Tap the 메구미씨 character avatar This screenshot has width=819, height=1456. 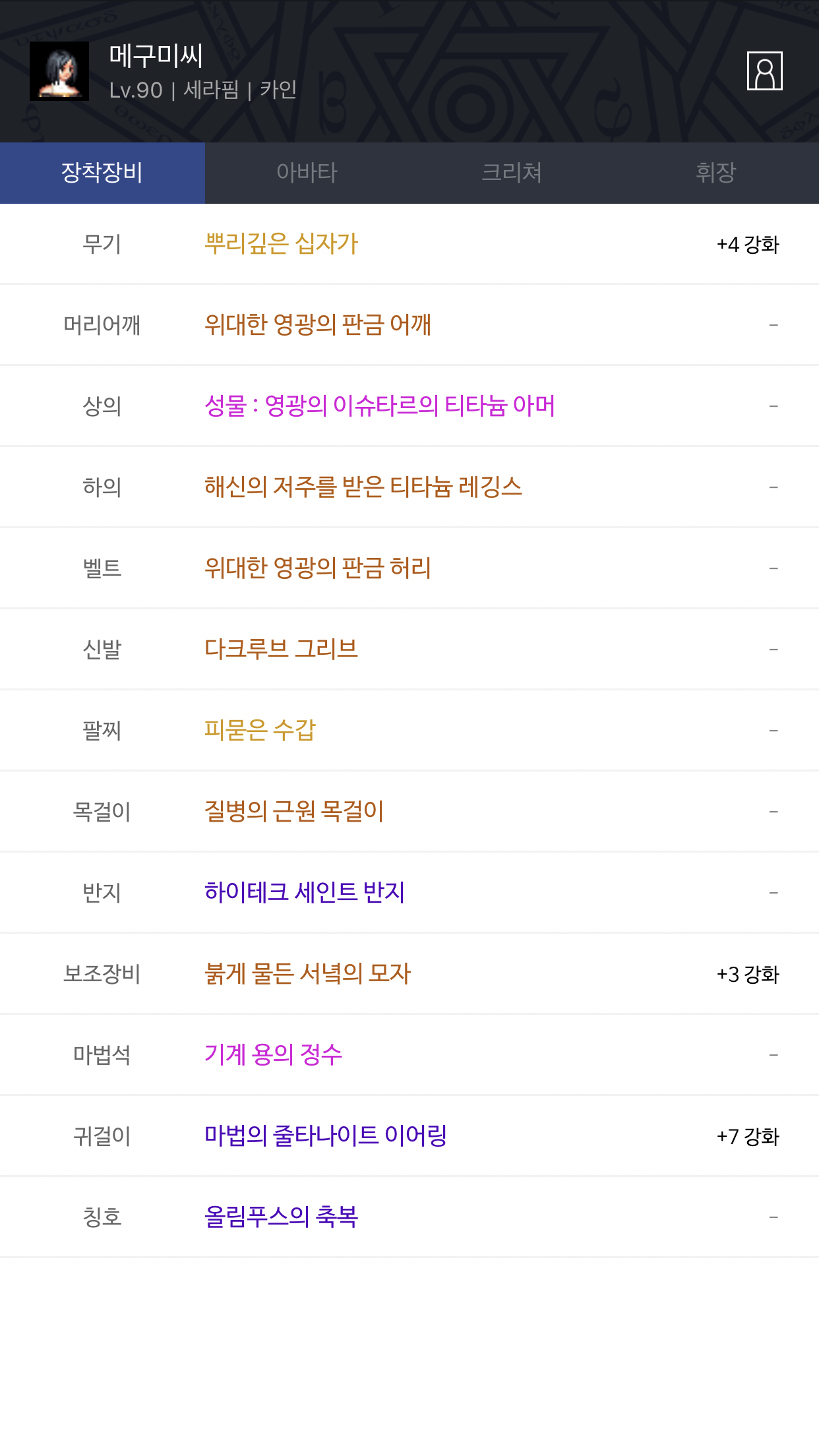pyautogui.click(x=59, y=71)
